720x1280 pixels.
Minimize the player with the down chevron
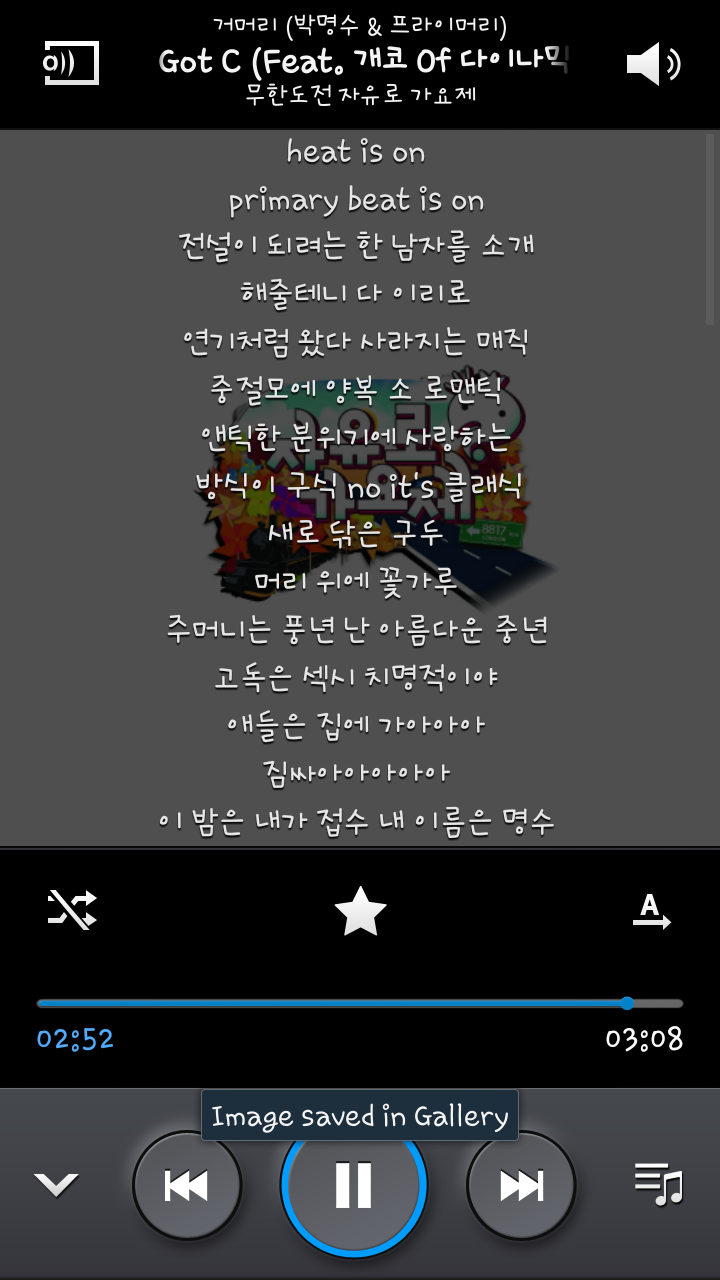point(56,1185)
